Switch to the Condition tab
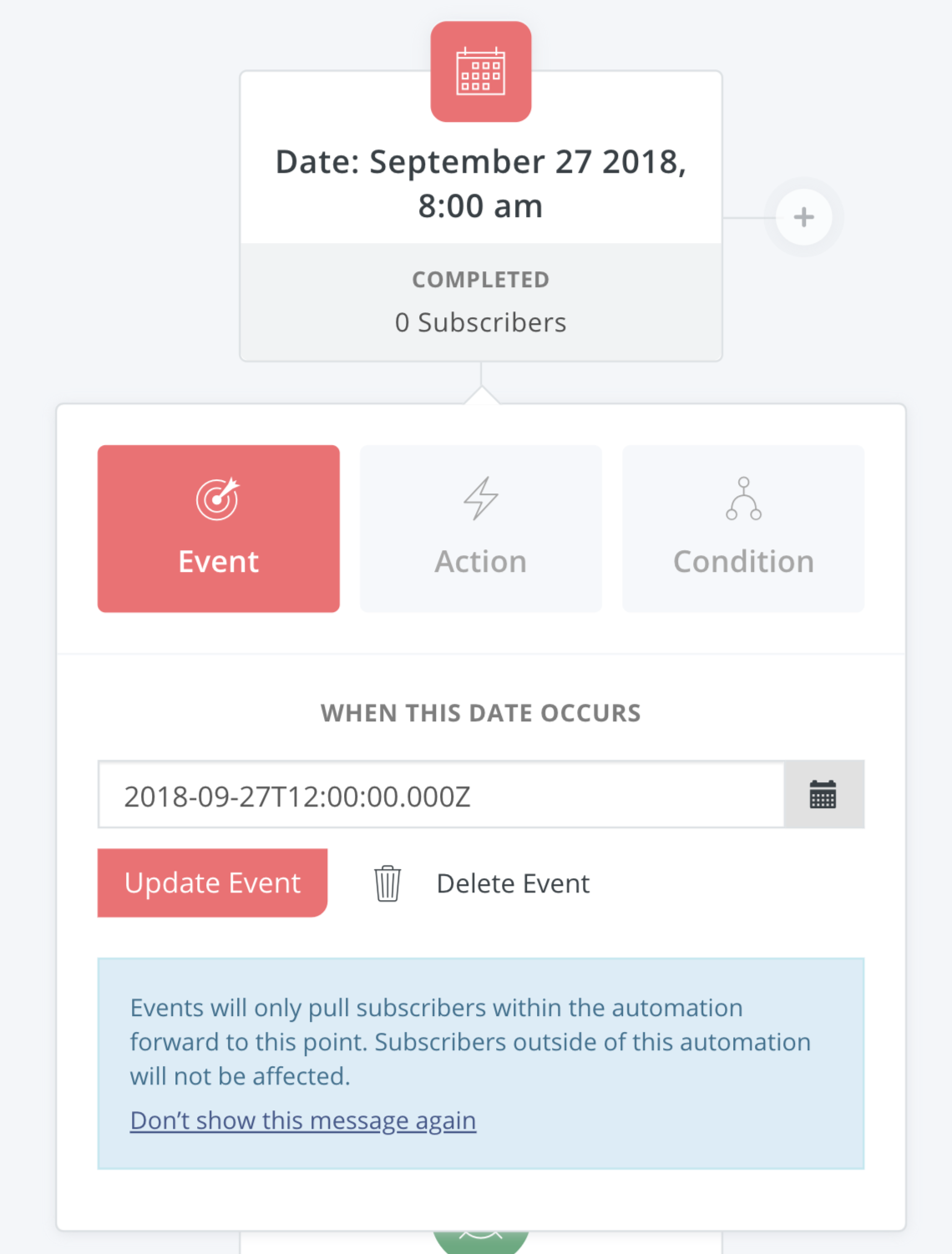This screenshot has height=1254, width=952. tap(742, 528)
